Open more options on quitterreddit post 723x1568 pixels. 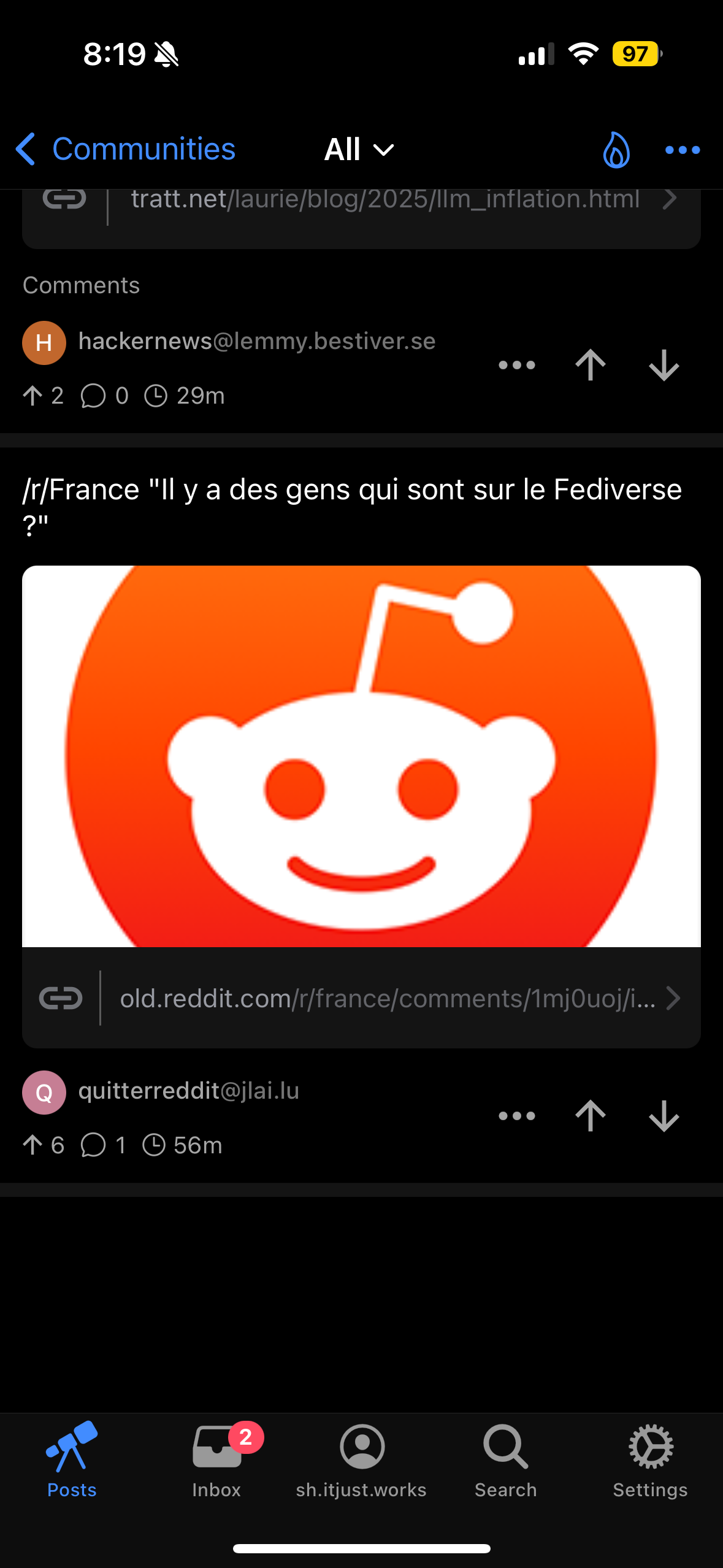click(x=517, y=1116)
